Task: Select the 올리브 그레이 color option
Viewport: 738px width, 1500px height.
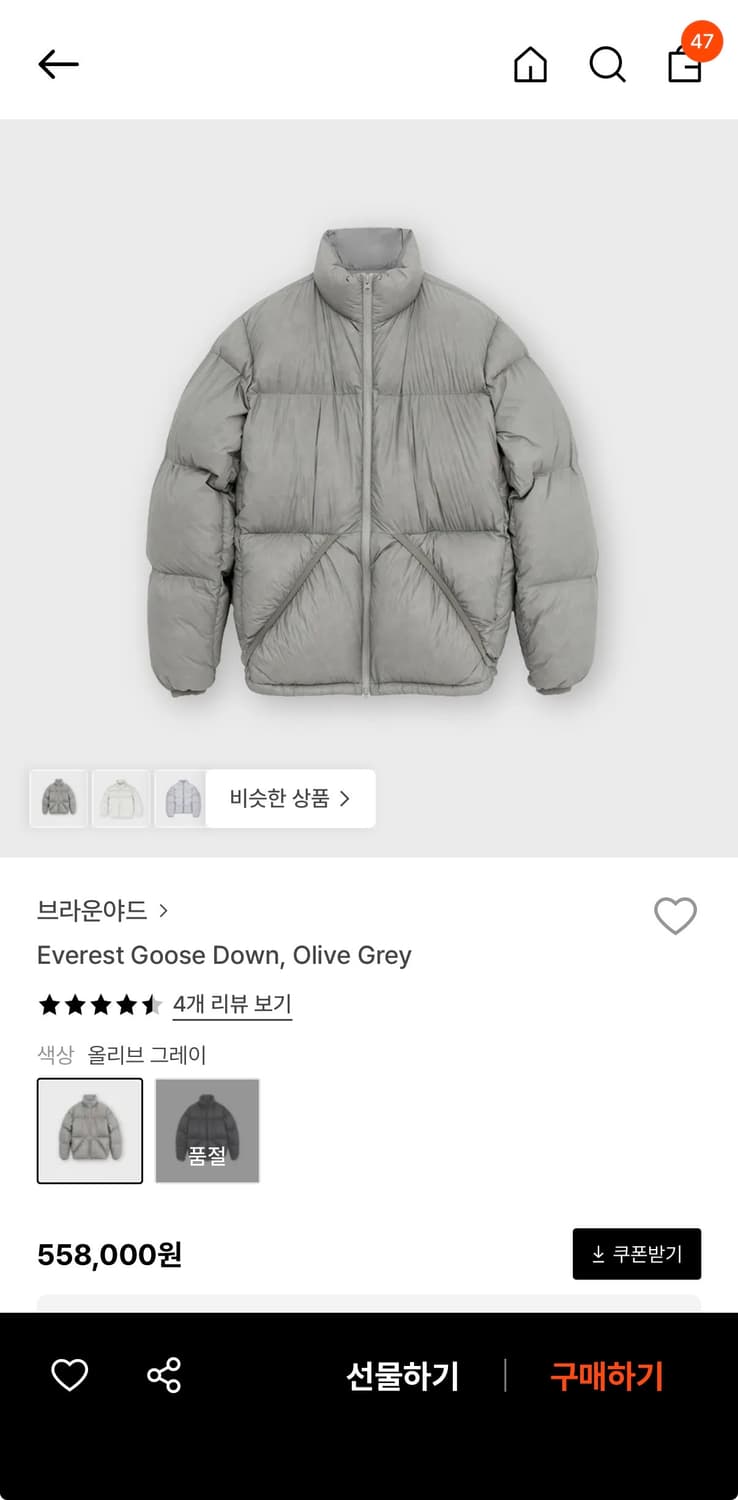Action: [89, 1131]
